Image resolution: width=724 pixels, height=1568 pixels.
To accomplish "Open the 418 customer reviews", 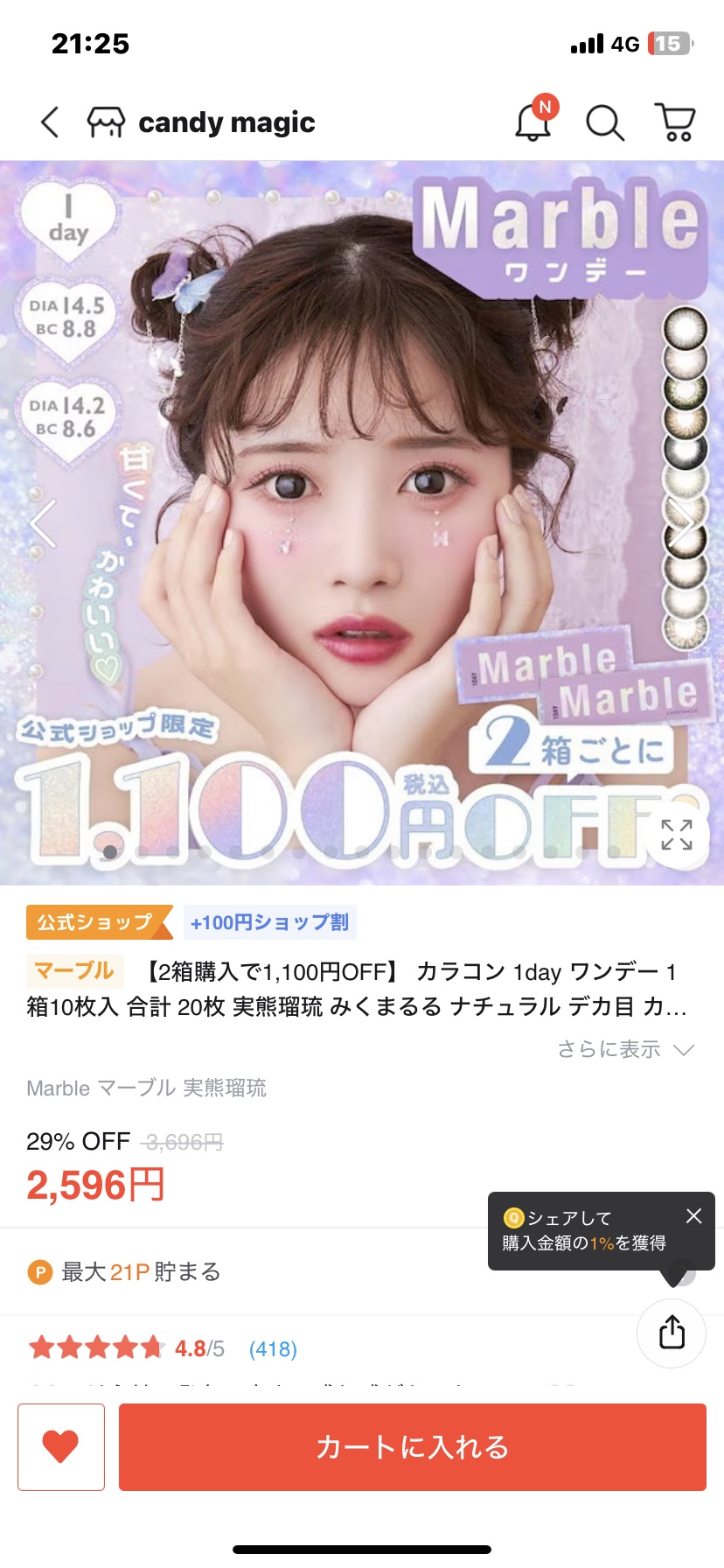I will click(273, 1349).
